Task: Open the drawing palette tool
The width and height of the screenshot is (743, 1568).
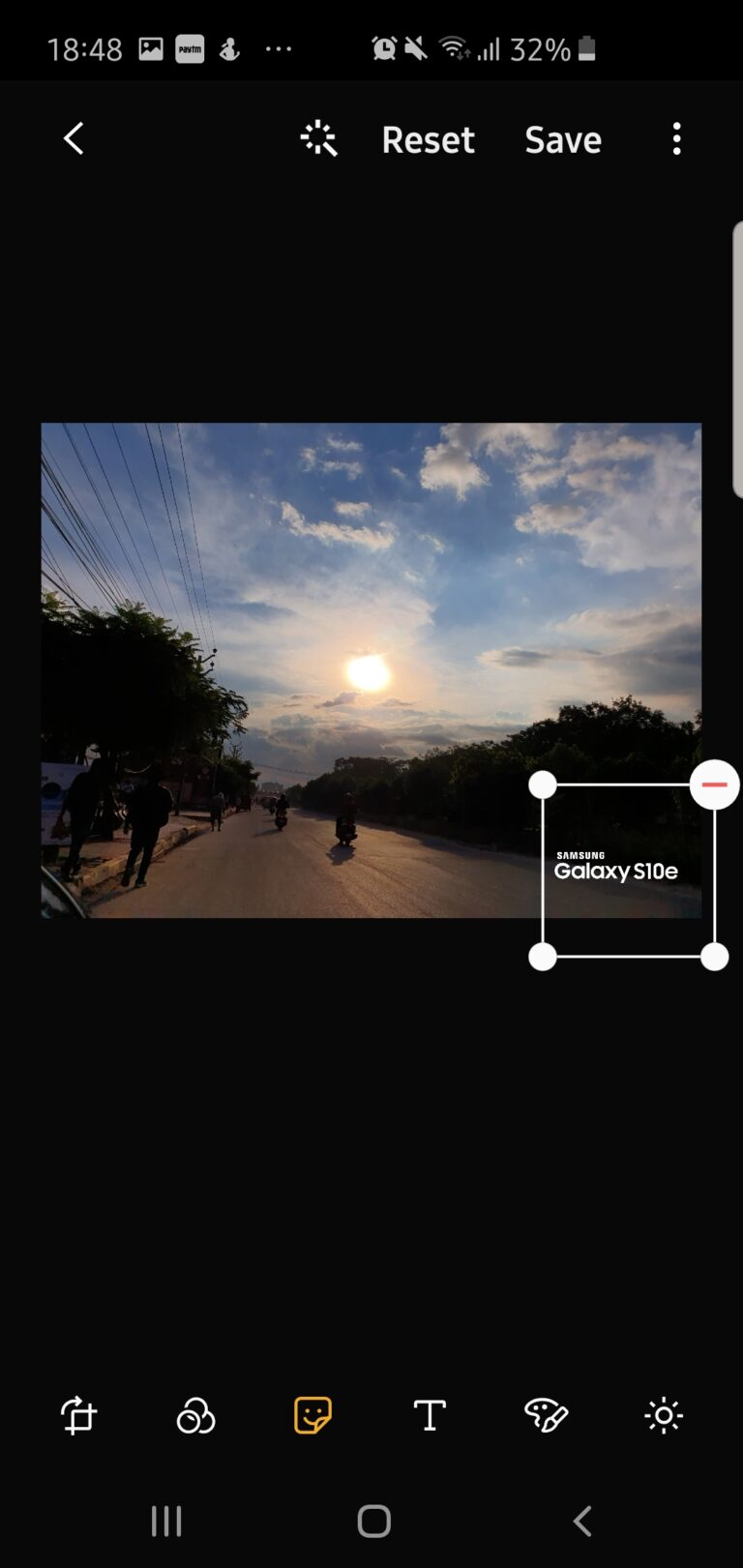Action: tap(547, 1415)
